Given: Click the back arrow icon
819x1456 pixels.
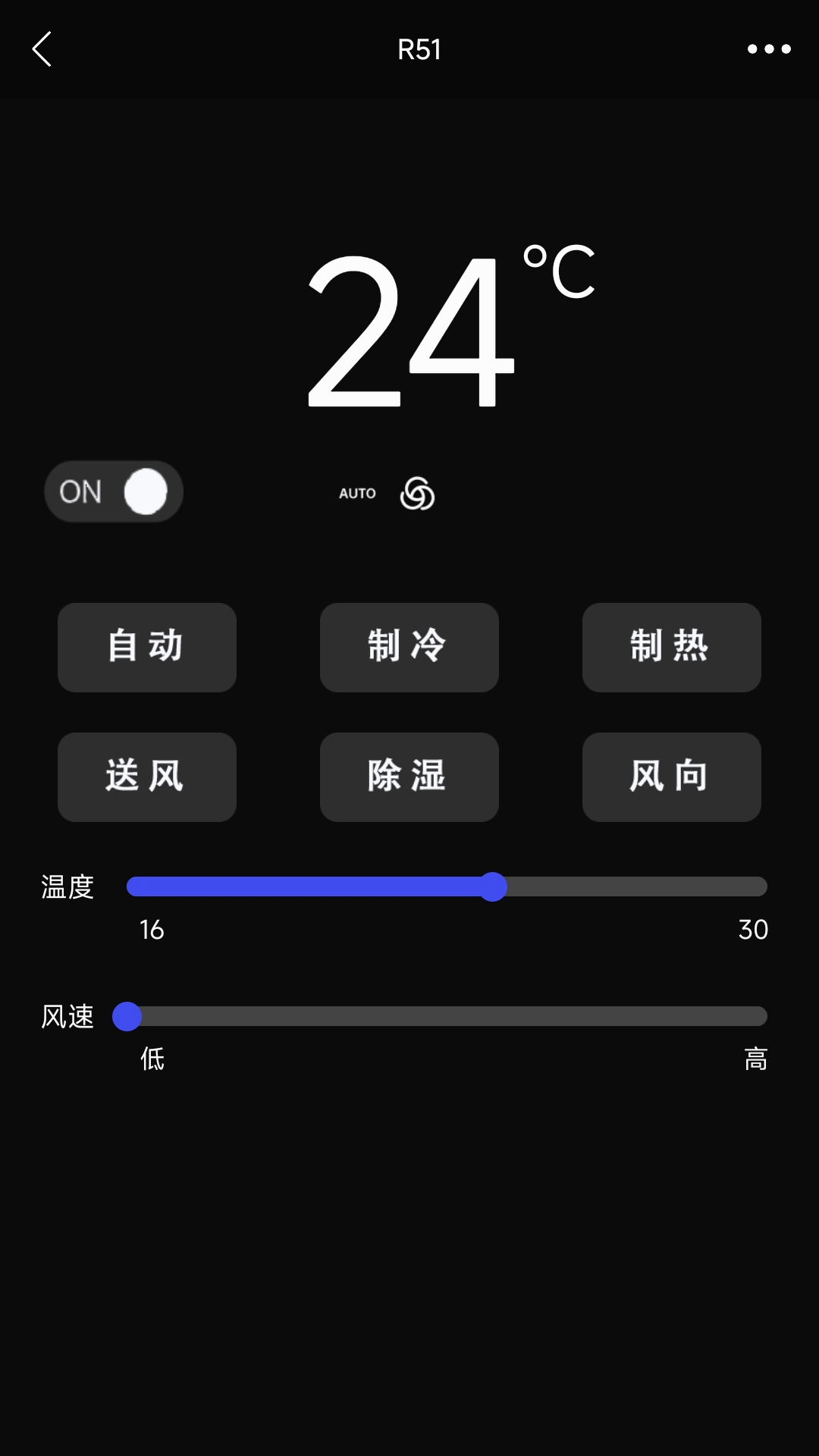Looking at the screenshot, I should coord(42,49).
